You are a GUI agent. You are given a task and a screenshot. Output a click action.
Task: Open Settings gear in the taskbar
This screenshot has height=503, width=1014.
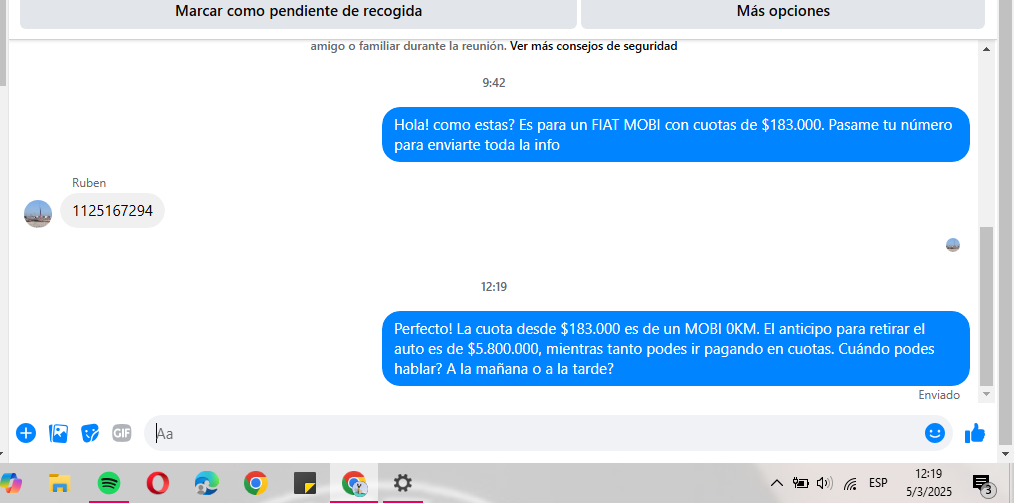[403, 484]
